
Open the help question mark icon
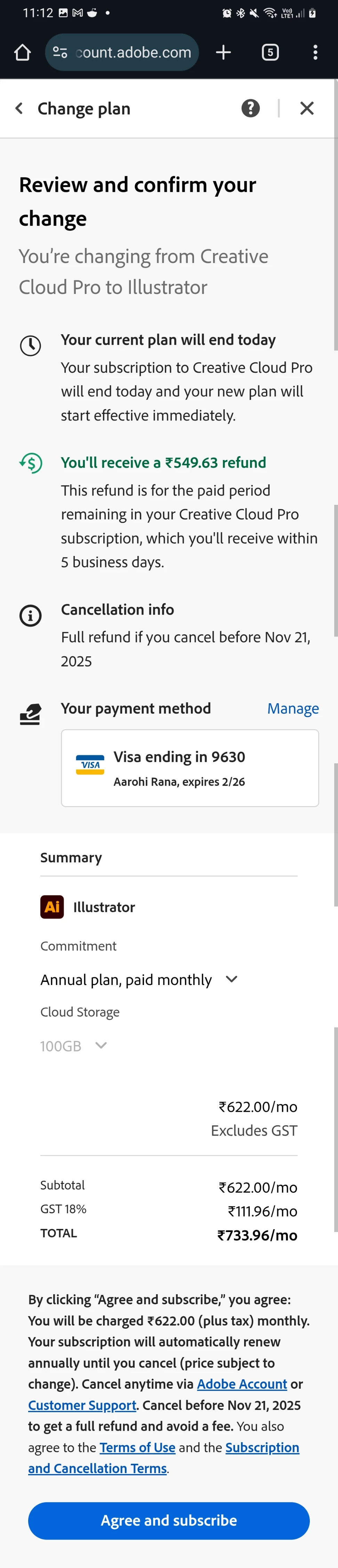(250, 108)
